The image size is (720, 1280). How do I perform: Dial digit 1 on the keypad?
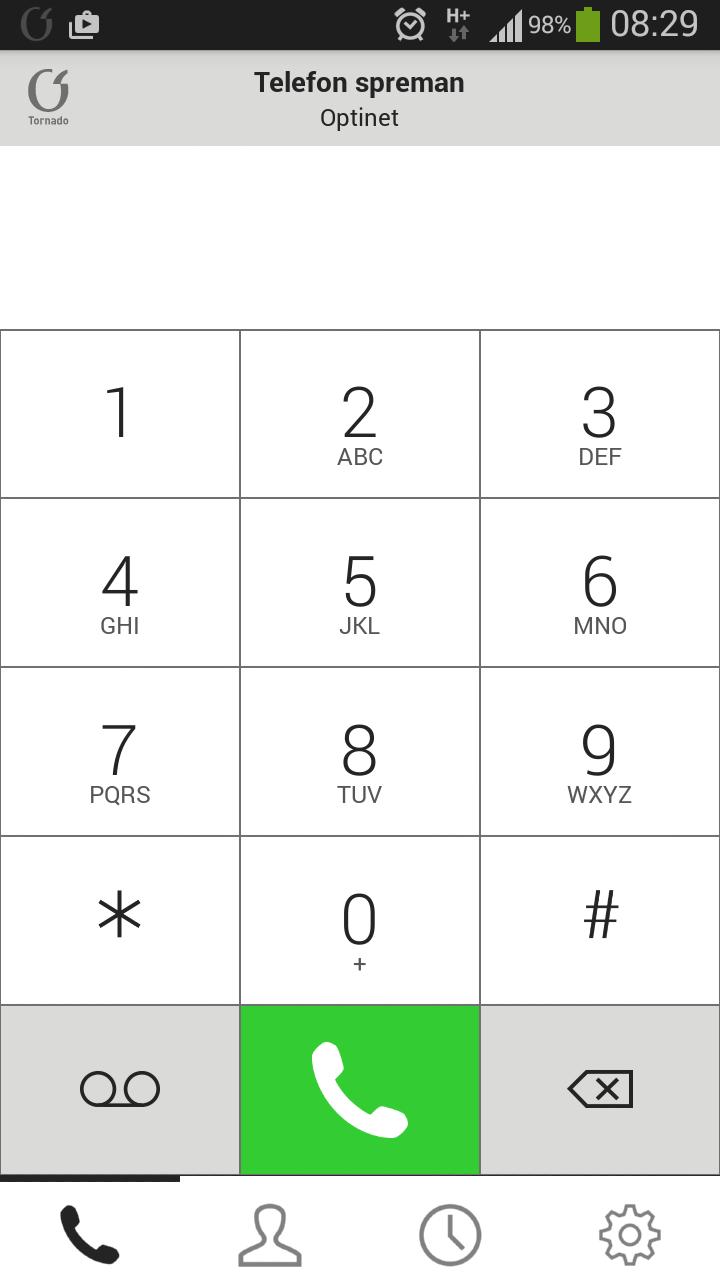coord(120,414)
